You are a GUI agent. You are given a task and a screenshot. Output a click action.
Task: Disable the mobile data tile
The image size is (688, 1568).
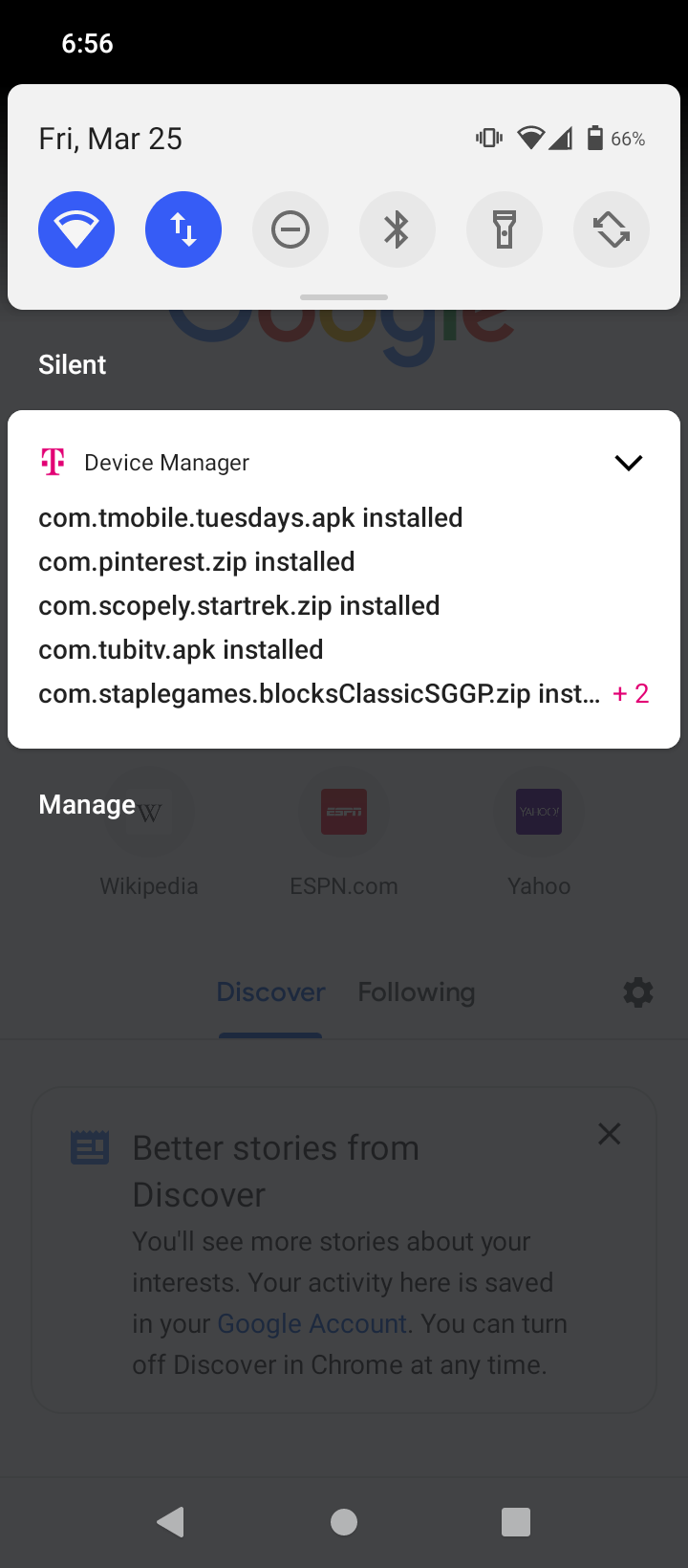[183, 229]
